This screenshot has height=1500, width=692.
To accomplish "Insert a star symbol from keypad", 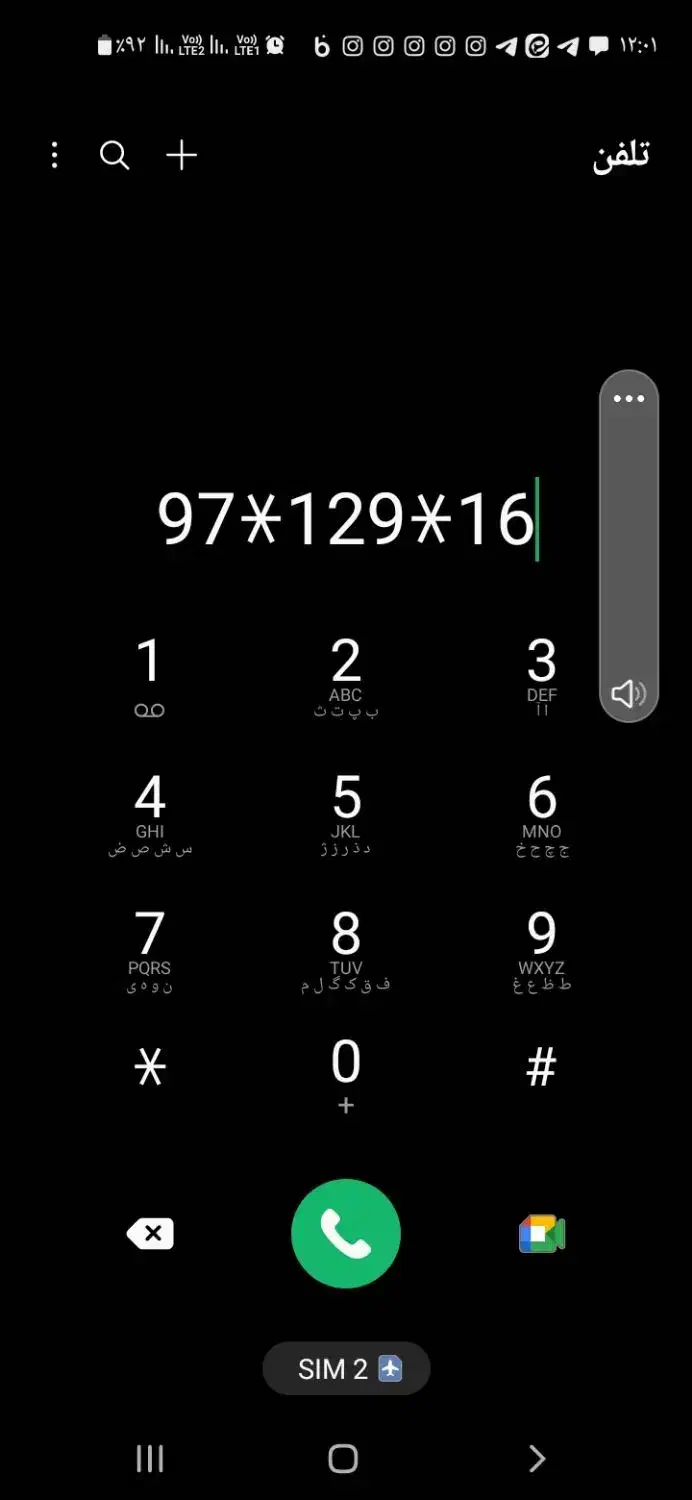I will pyautogui.click(x=149, y=1070).
